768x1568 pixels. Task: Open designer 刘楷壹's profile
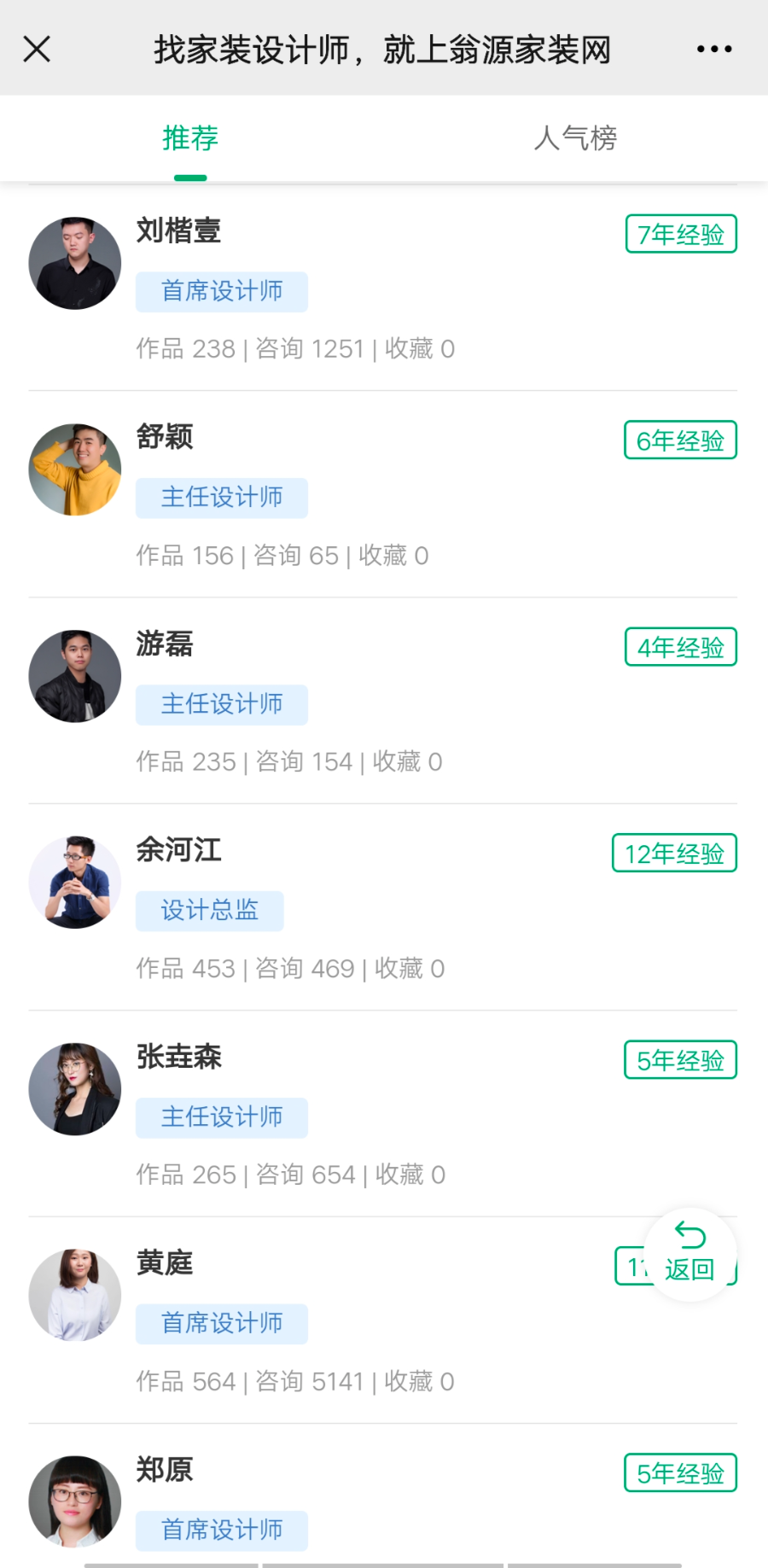pos(178,231)
